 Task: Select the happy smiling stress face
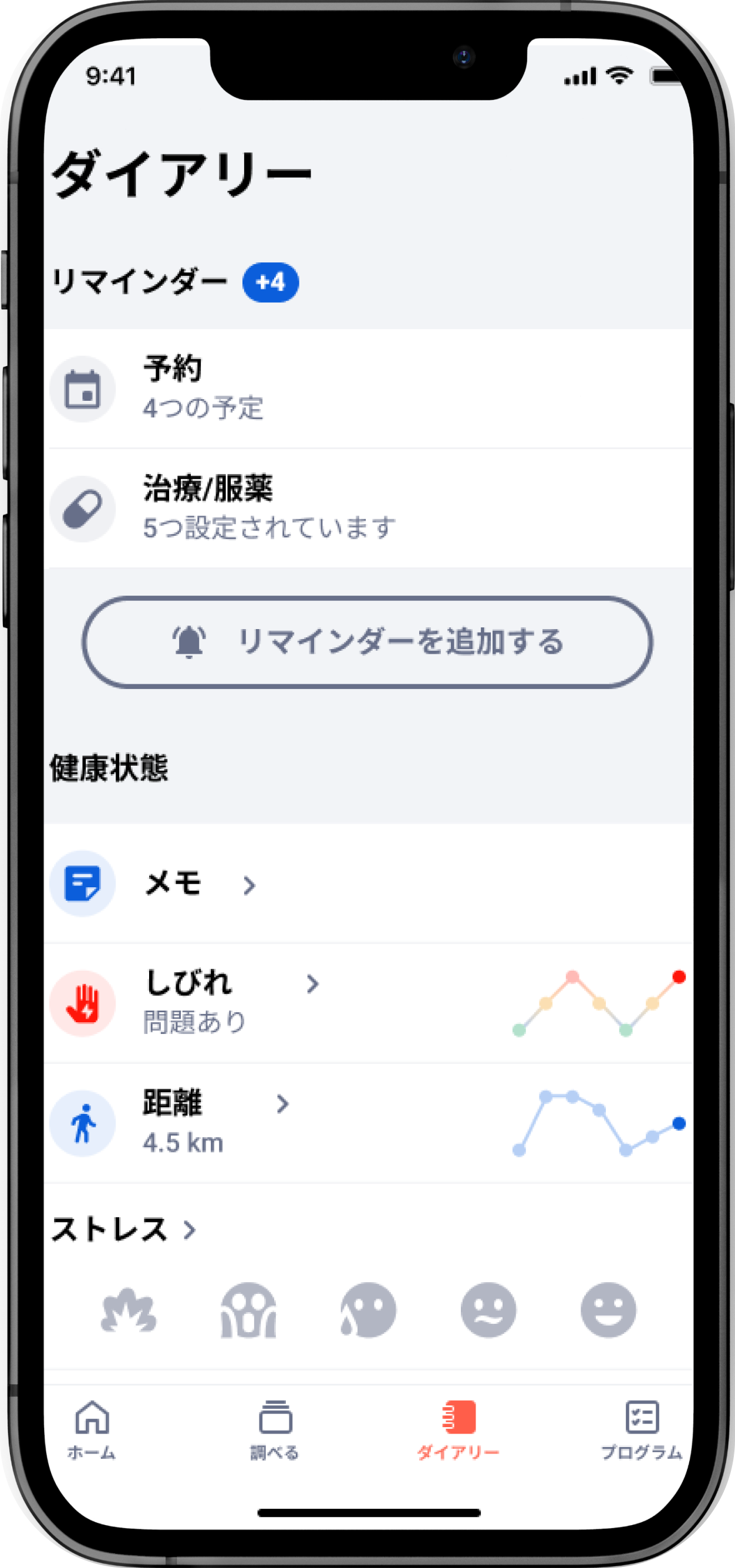(x=608, y=1310)
